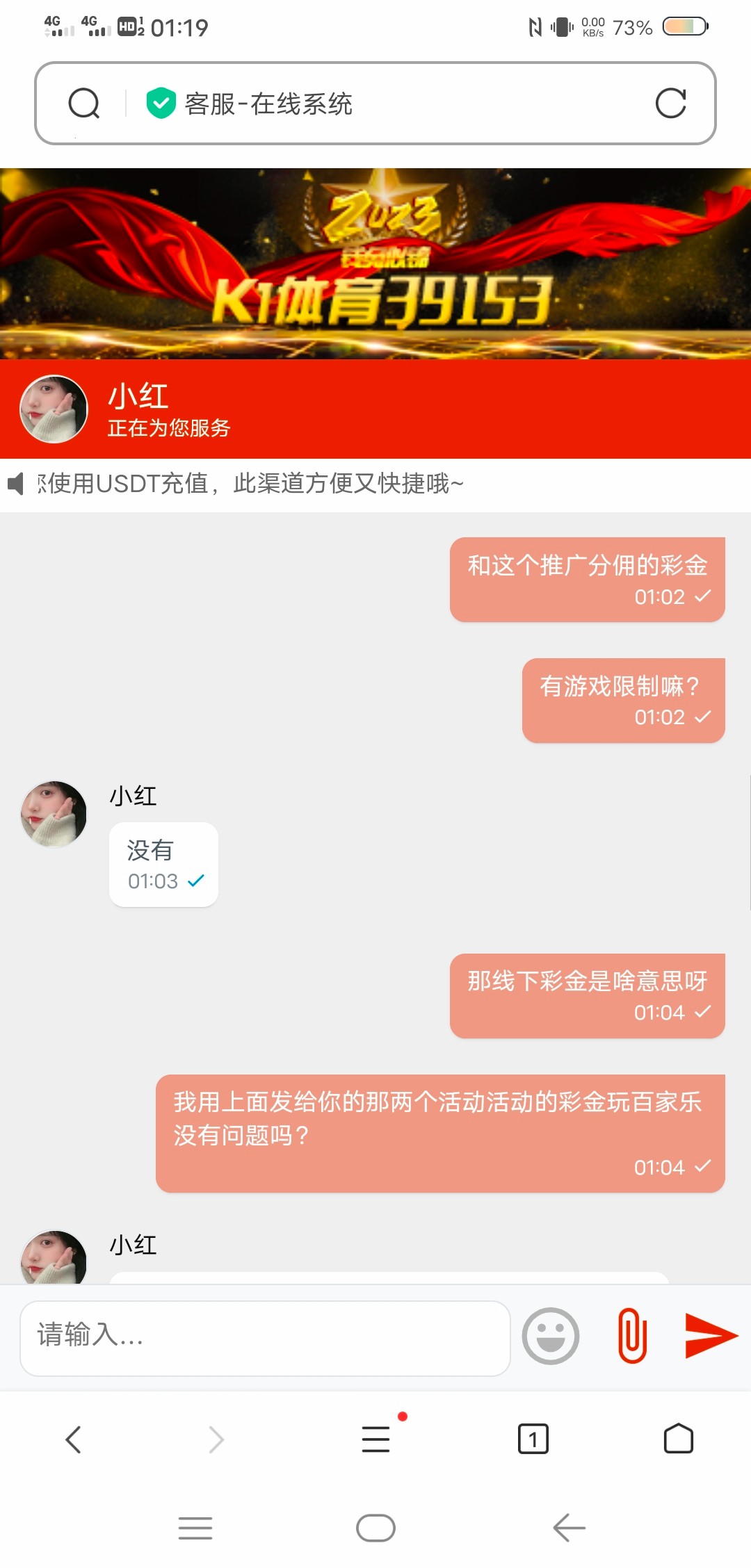The width and height of the screenshot is (751, 1568).
Task: Open the browser tab switcher
Action: [533, 1439]
